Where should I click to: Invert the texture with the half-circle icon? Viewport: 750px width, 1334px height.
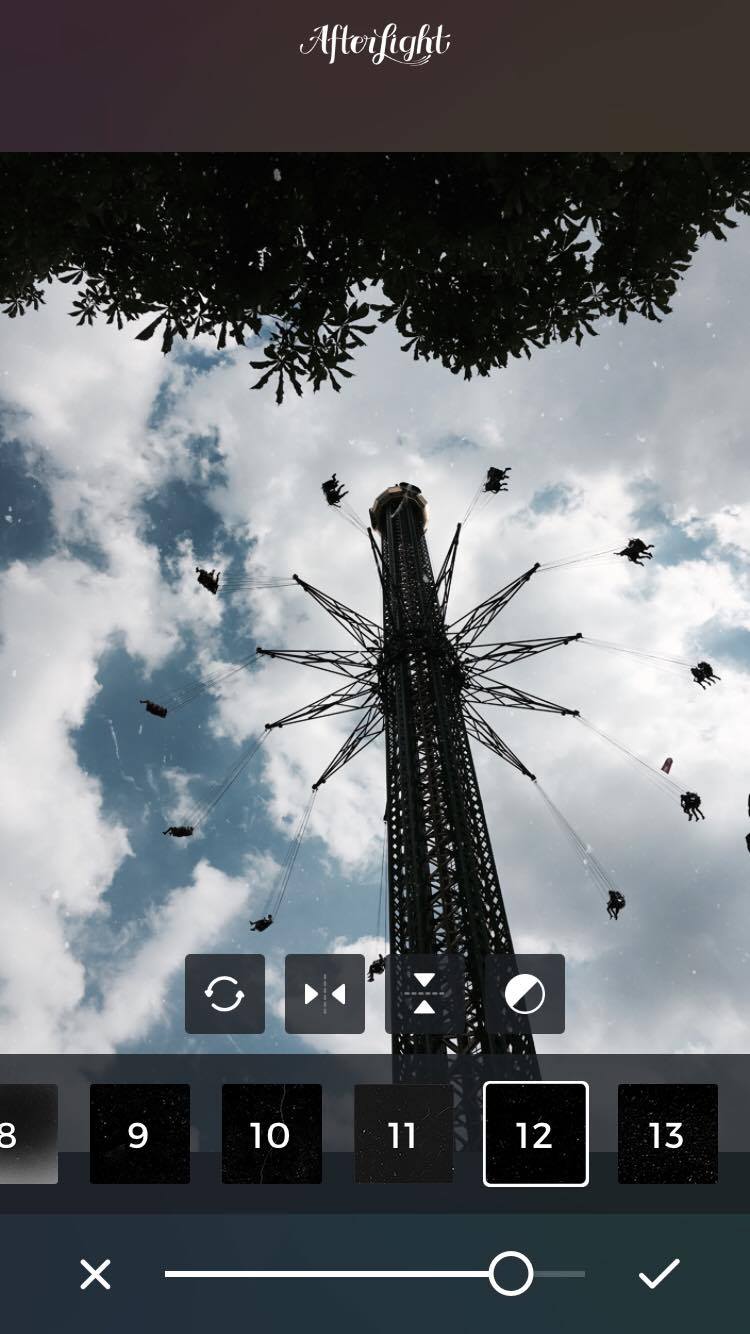[x=525, y=994]
